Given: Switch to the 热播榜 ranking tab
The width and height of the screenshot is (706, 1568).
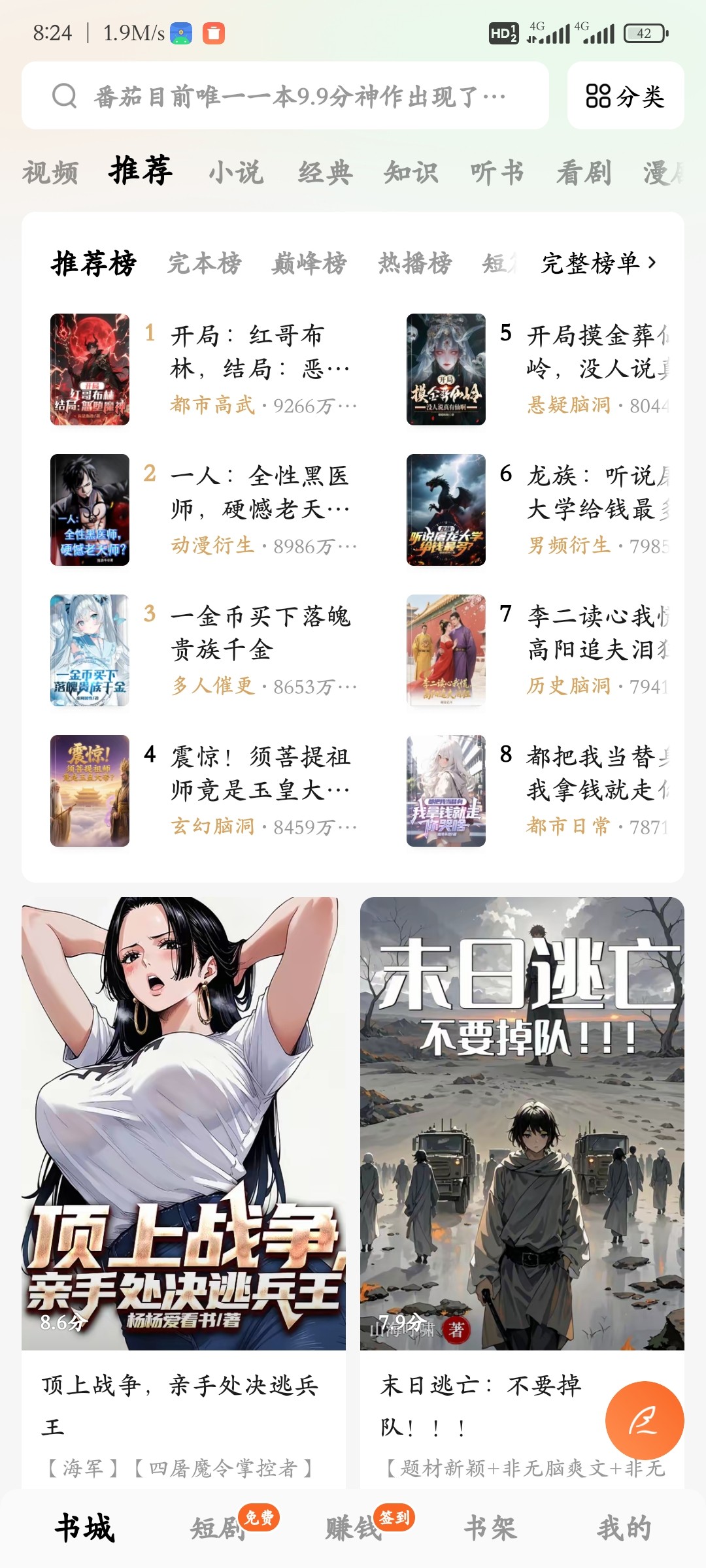Looking at the screenshot, I should pyautogui.click(x=415, y=263).
